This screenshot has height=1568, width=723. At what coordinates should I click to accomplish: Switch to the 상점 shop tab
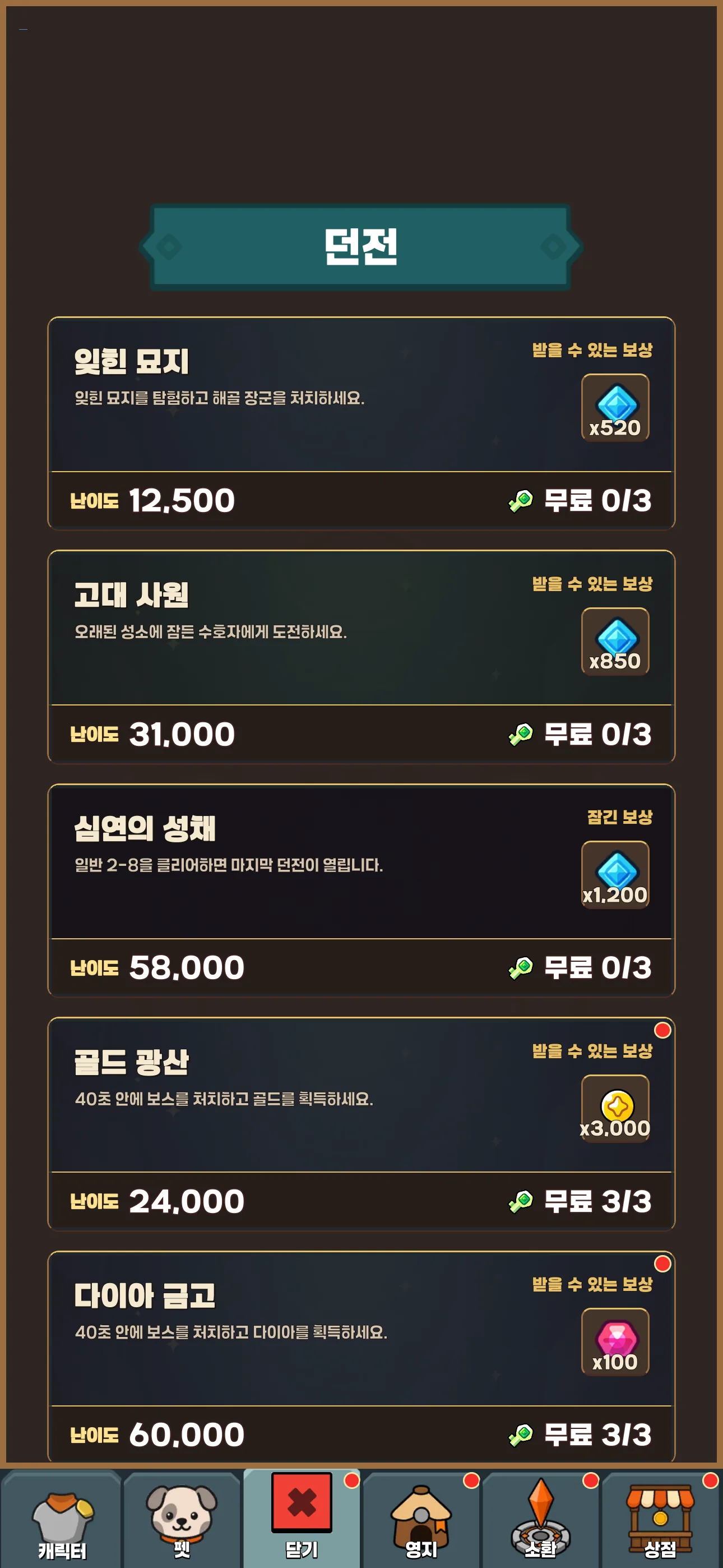(661, 1519)
